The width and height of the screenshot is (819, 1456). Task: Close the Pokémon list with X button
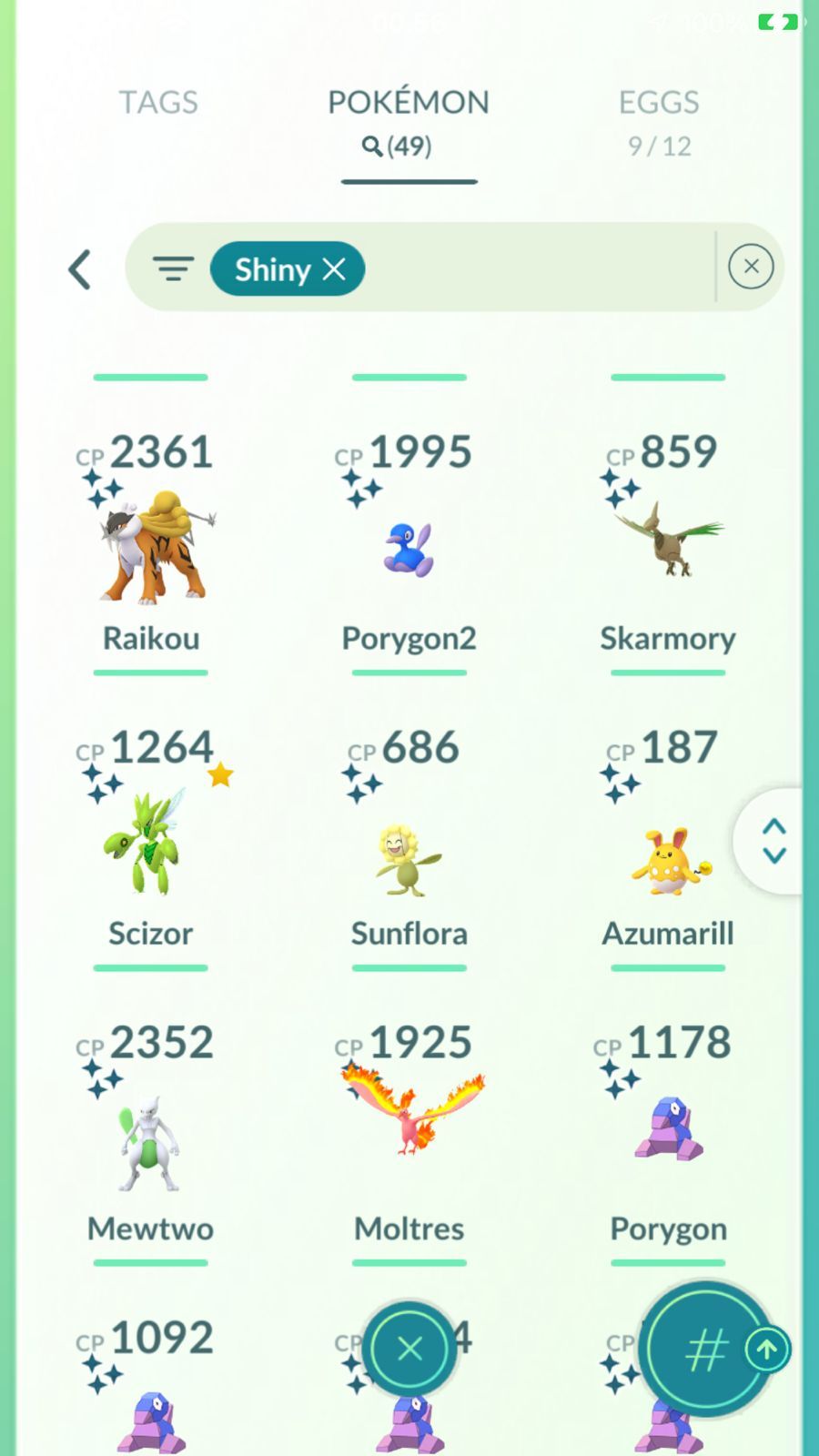(x=409, y=1349)
